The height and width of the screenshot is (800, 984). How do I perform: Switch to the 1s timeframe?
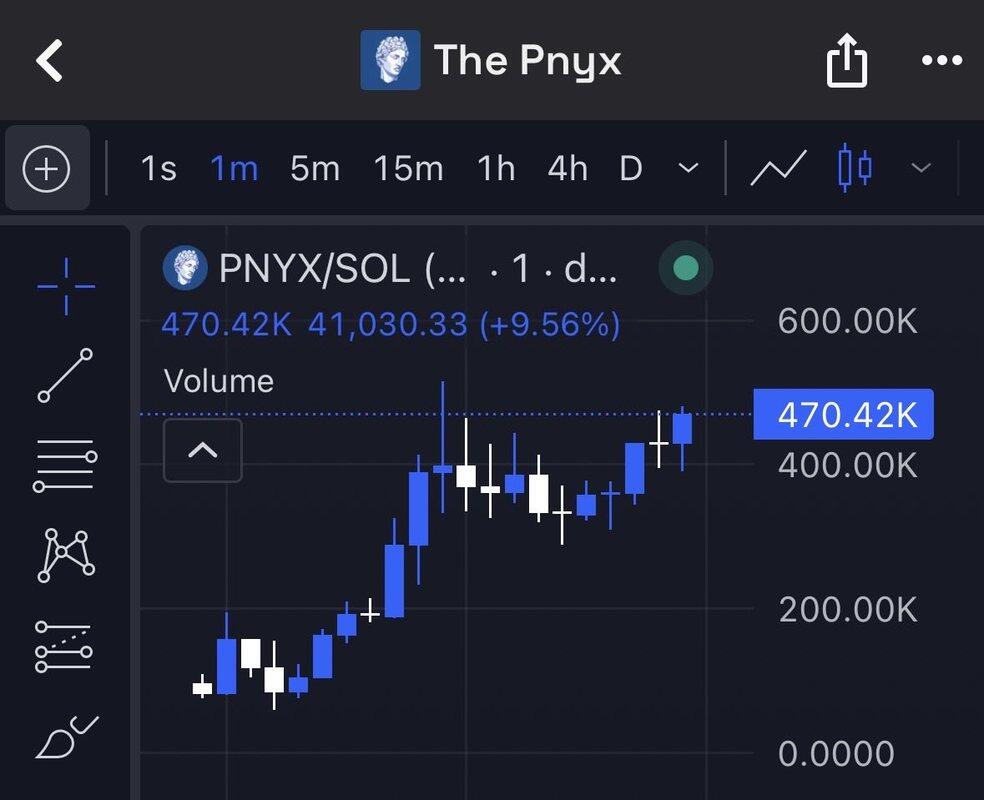coord(158,168)
